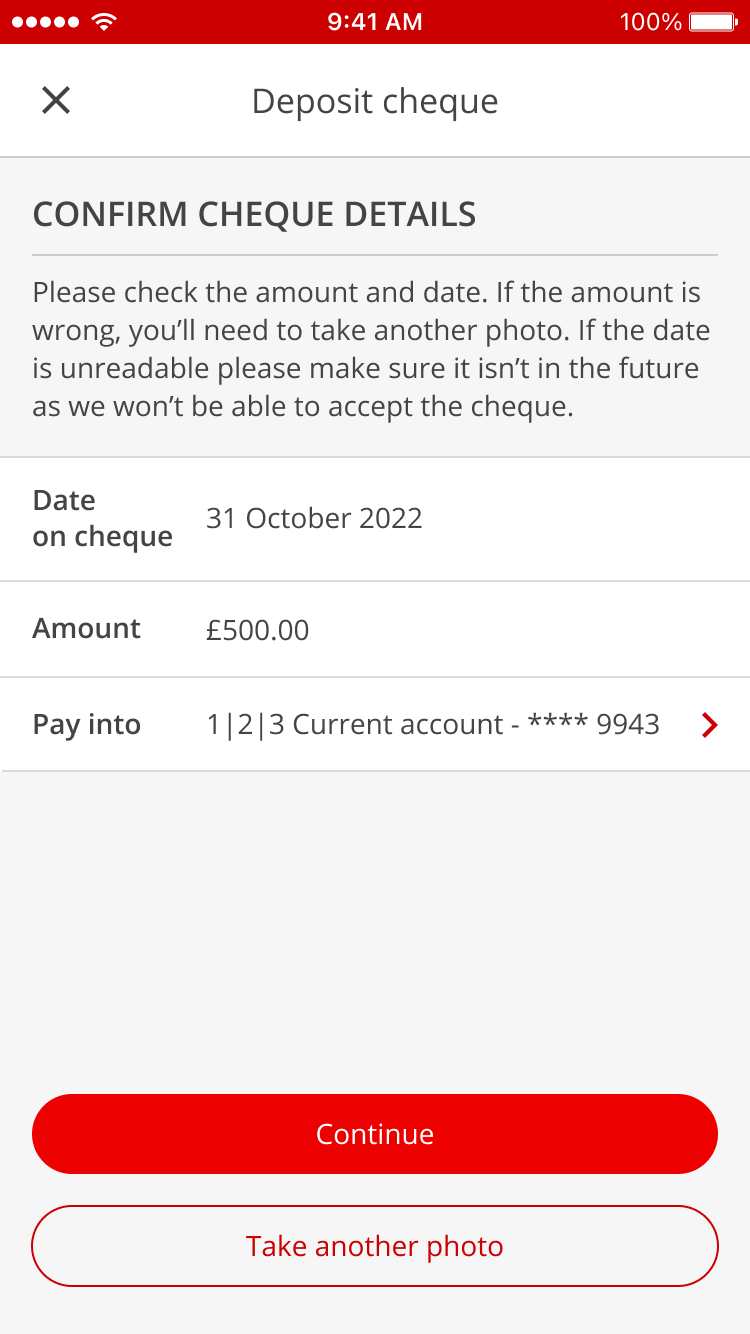The width and height of the screenshot is (750, 1334).
Task: Select the CONFIRM CHEQUE DETAILS header
Action: [x=255, y=213]
